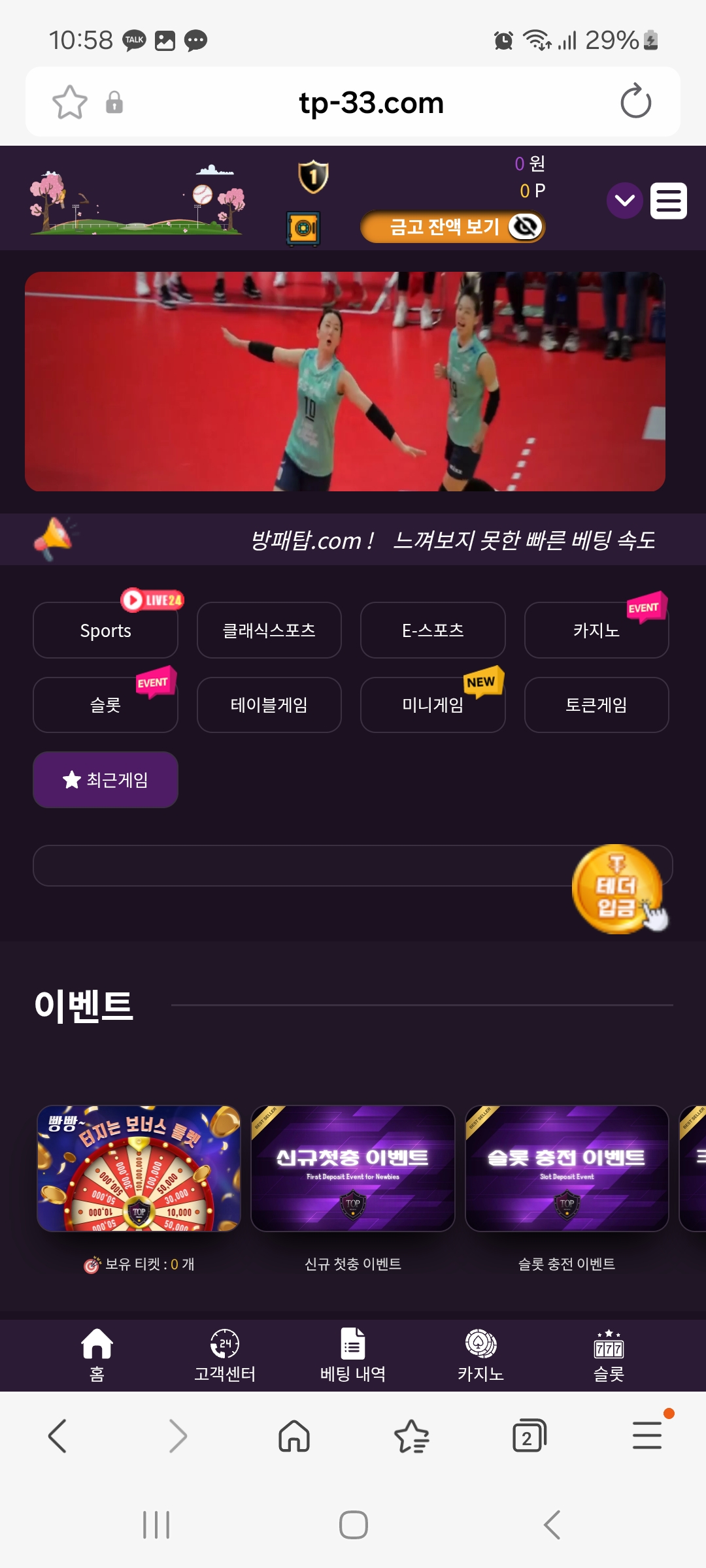The width and height of the screenshot is (706, 1568).
Task: Switch to the 베팅 내역 tab
Action: coord(352,1355)
